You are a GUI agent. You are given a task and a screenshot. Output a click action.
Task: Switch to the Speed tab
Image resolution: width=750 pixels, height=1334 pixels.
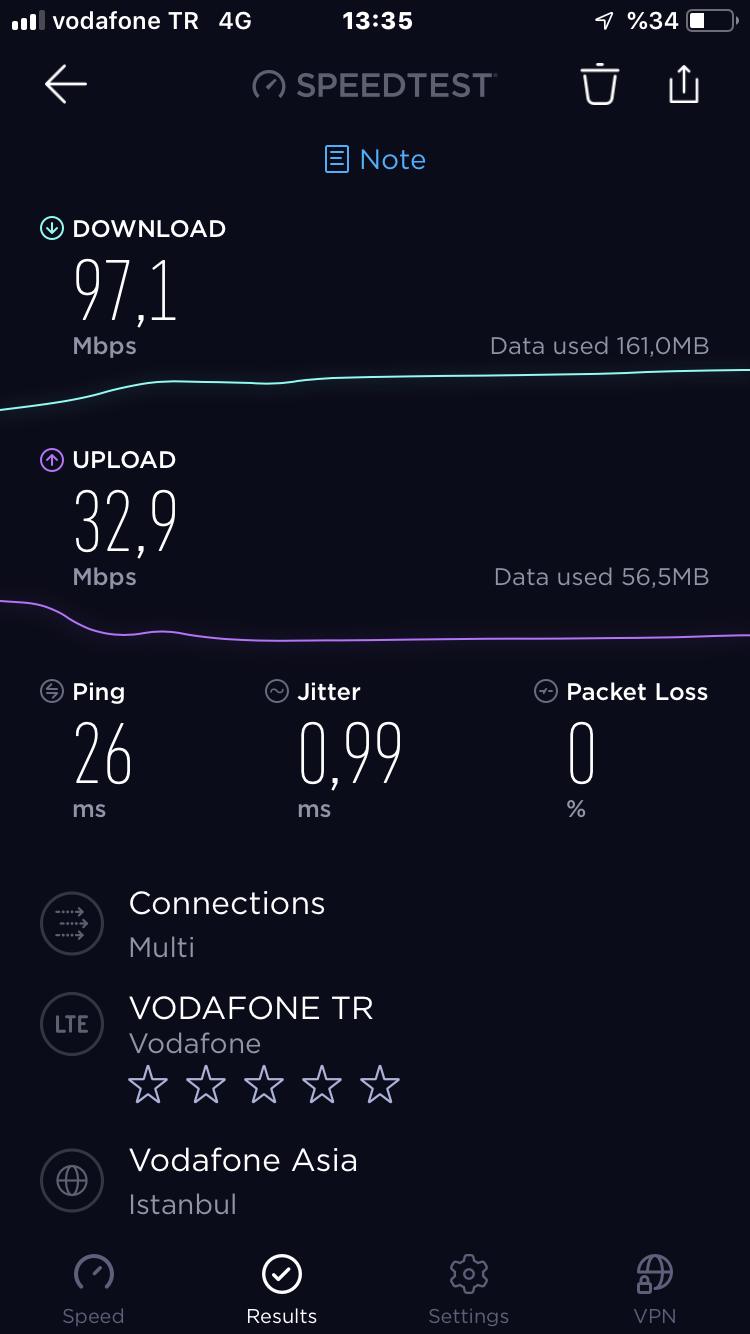pyautogui.click(x=93, y=1290)
